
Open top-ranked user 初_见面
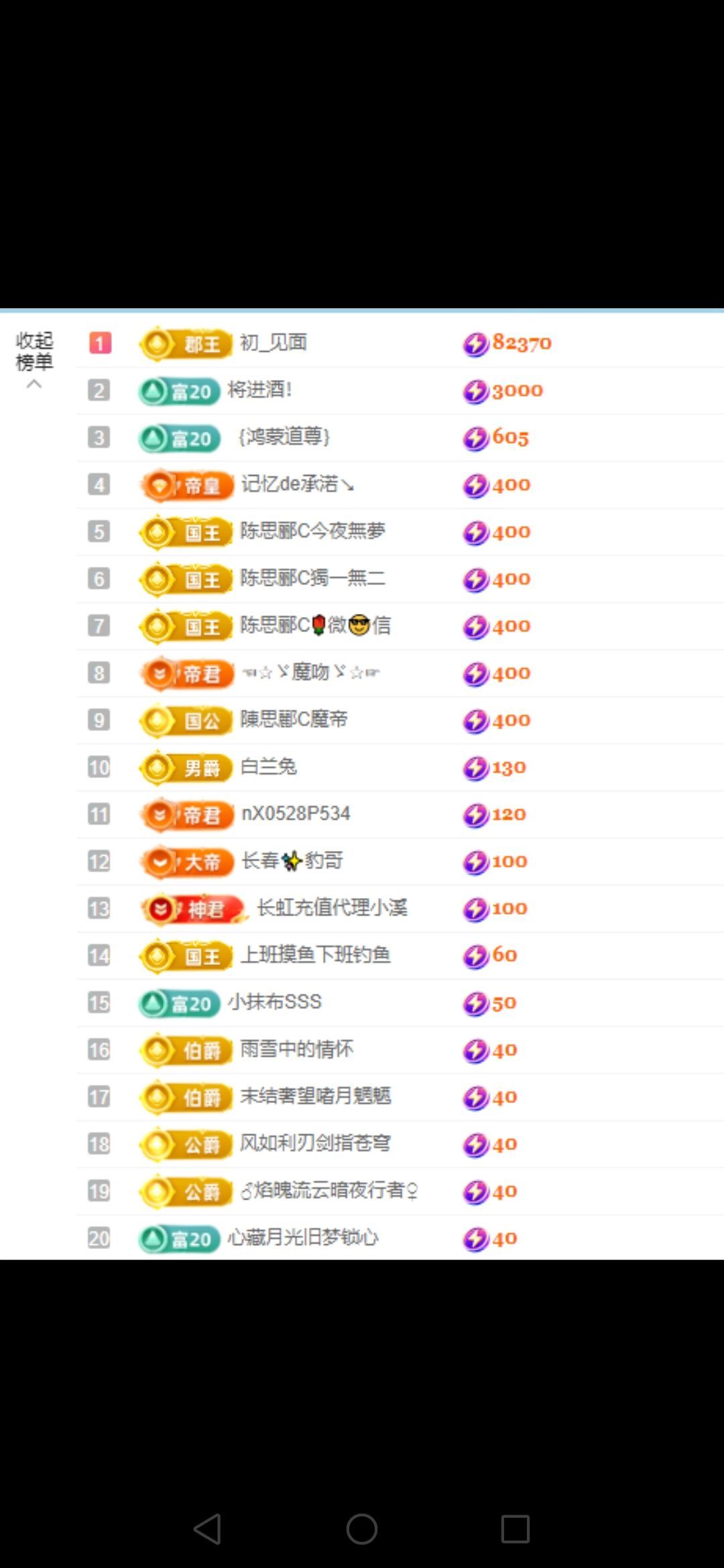[274, 343]
